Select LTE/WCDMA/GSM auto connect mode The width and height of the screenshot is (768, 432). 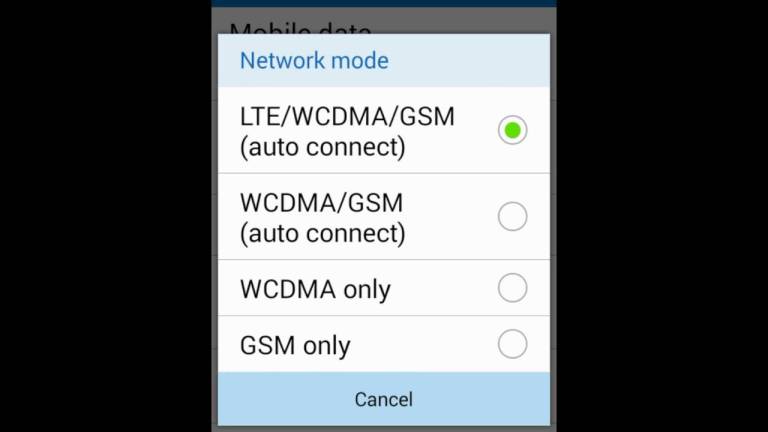[512, 131]
